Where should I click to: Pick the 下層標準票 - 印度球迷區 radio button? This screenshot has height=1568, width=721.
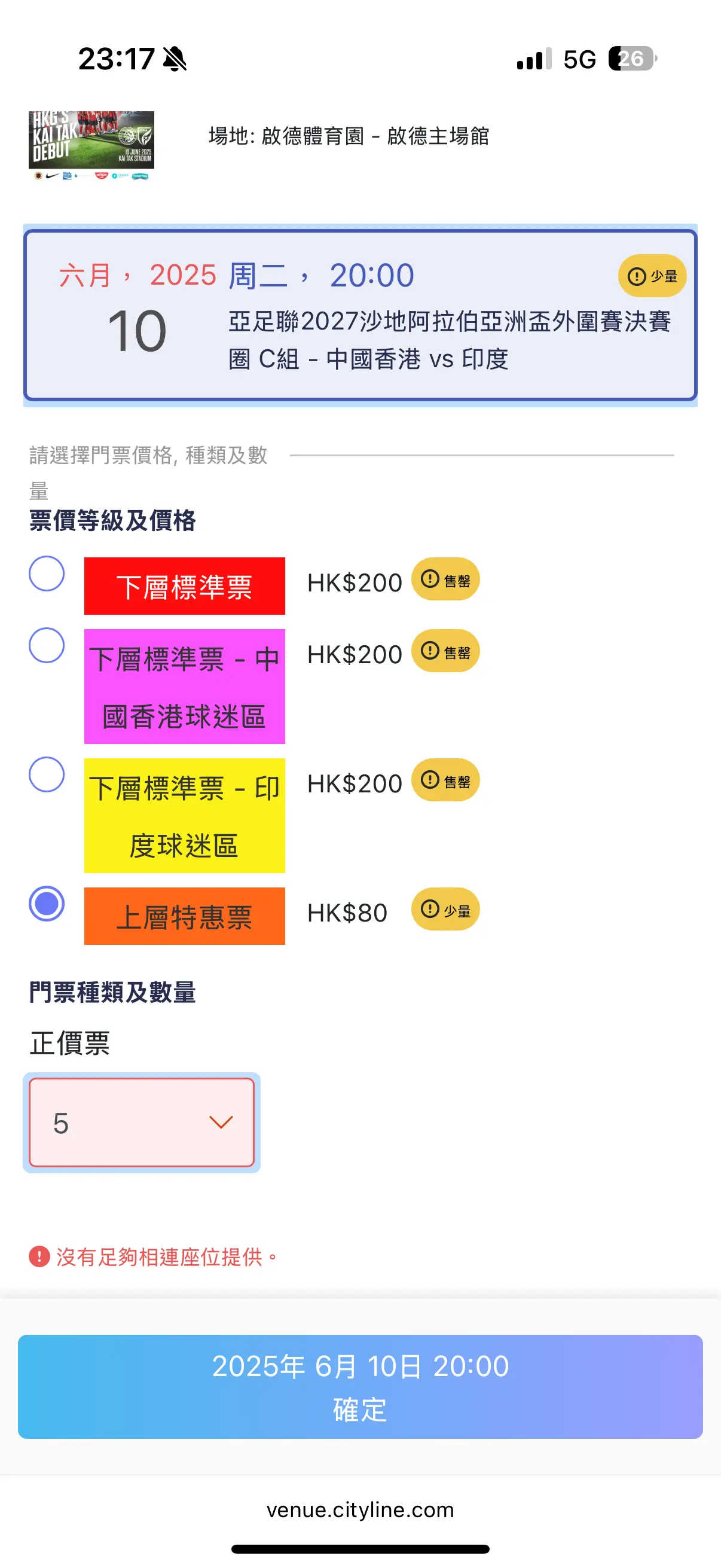47,774
